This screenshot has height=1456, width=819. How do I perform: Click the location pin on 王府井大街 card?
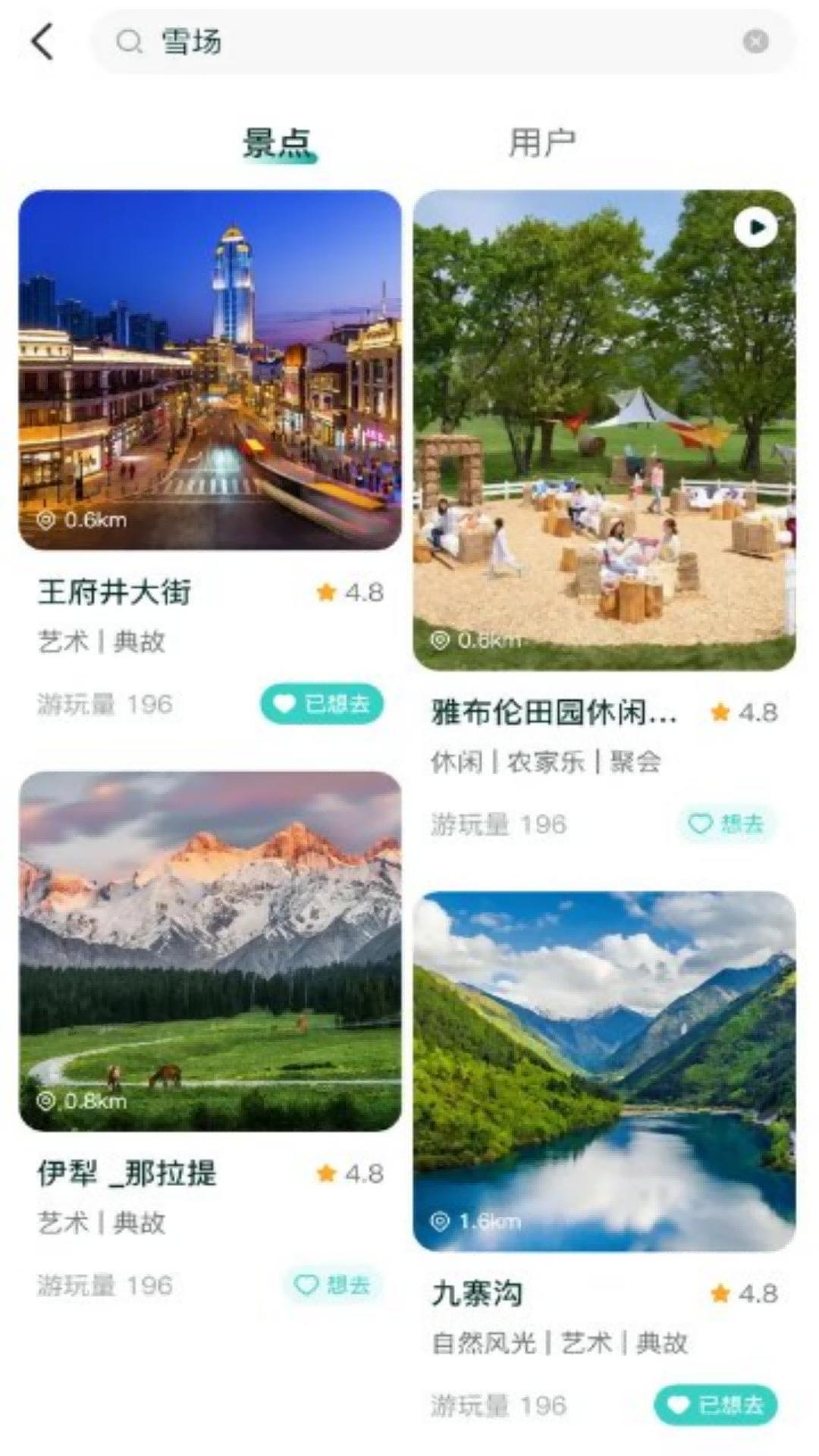click(x=47, y=522)
